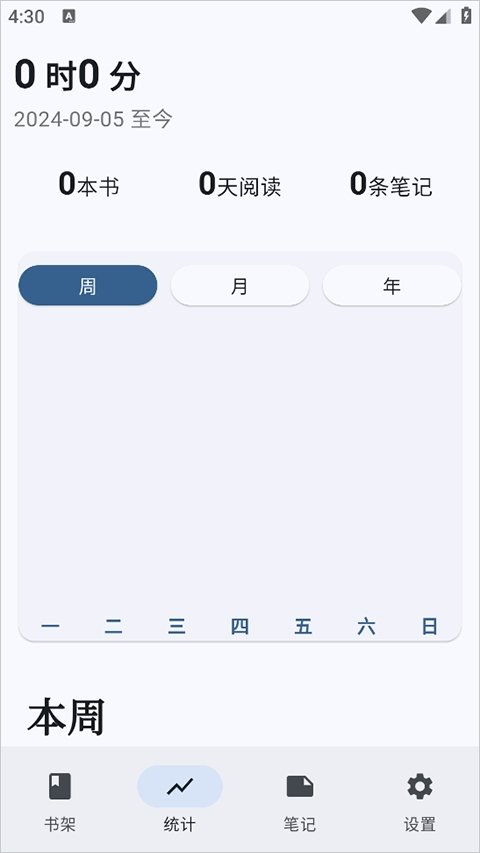Image resolution: width=480 pixels, height=853 pixels.
Task: Switch chart to 月 (month) view
Action: pyautogui.click(x=240, y=285)
